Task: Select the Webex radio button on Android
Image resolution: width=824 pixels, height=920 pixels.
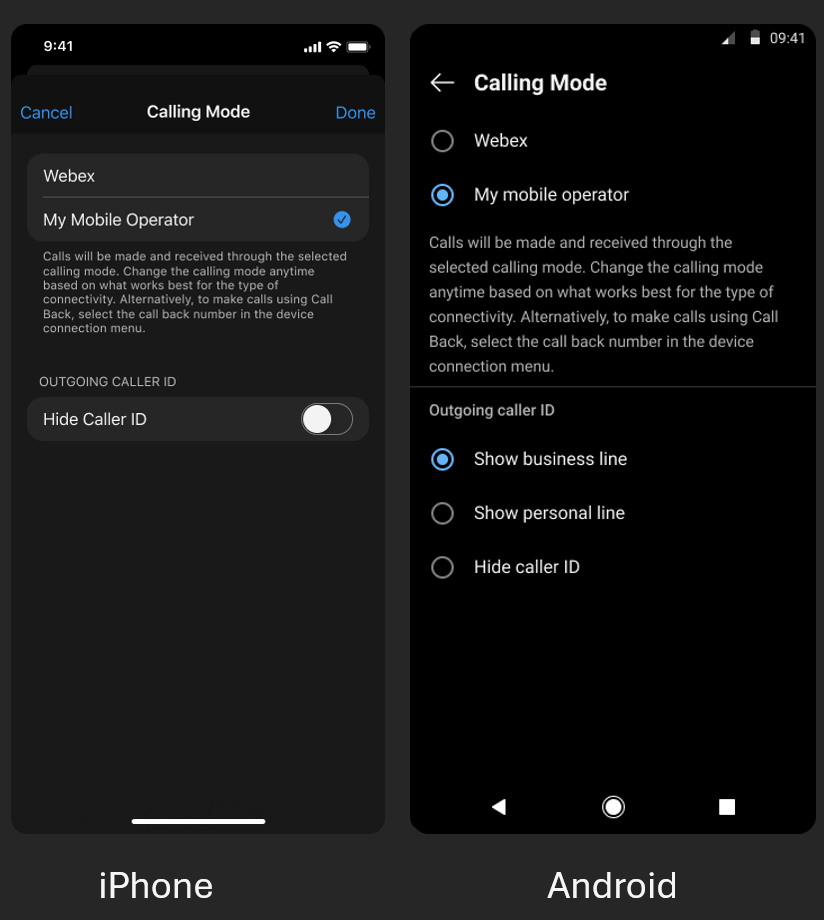Action: point(442,140)
